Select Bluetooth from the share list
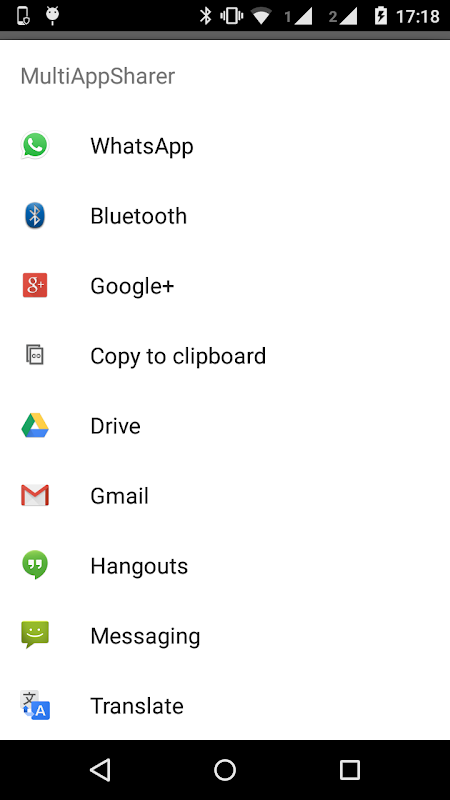This screenshot has width=450, height=800. (225, 216)
